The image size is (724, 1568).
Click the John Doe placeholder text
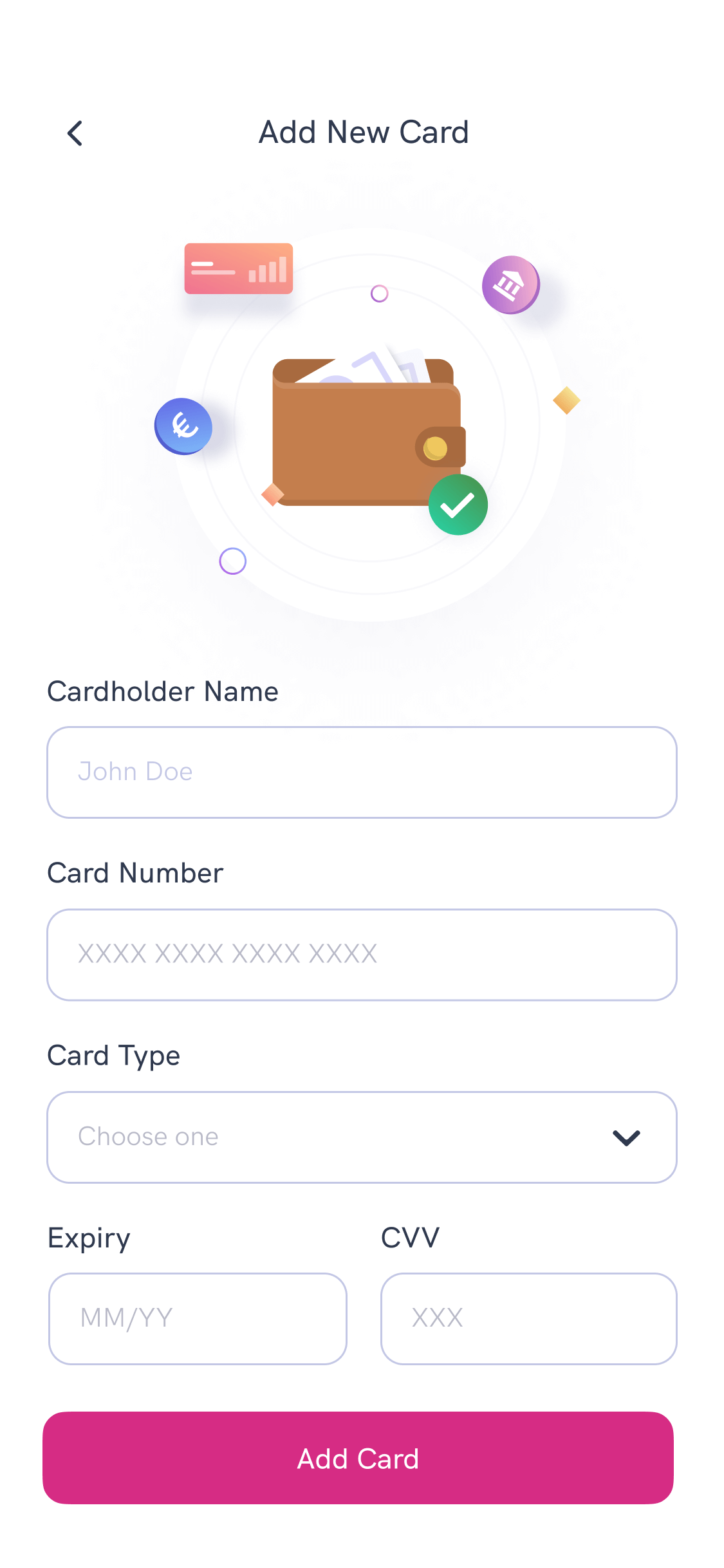click(x=135, y=772)
